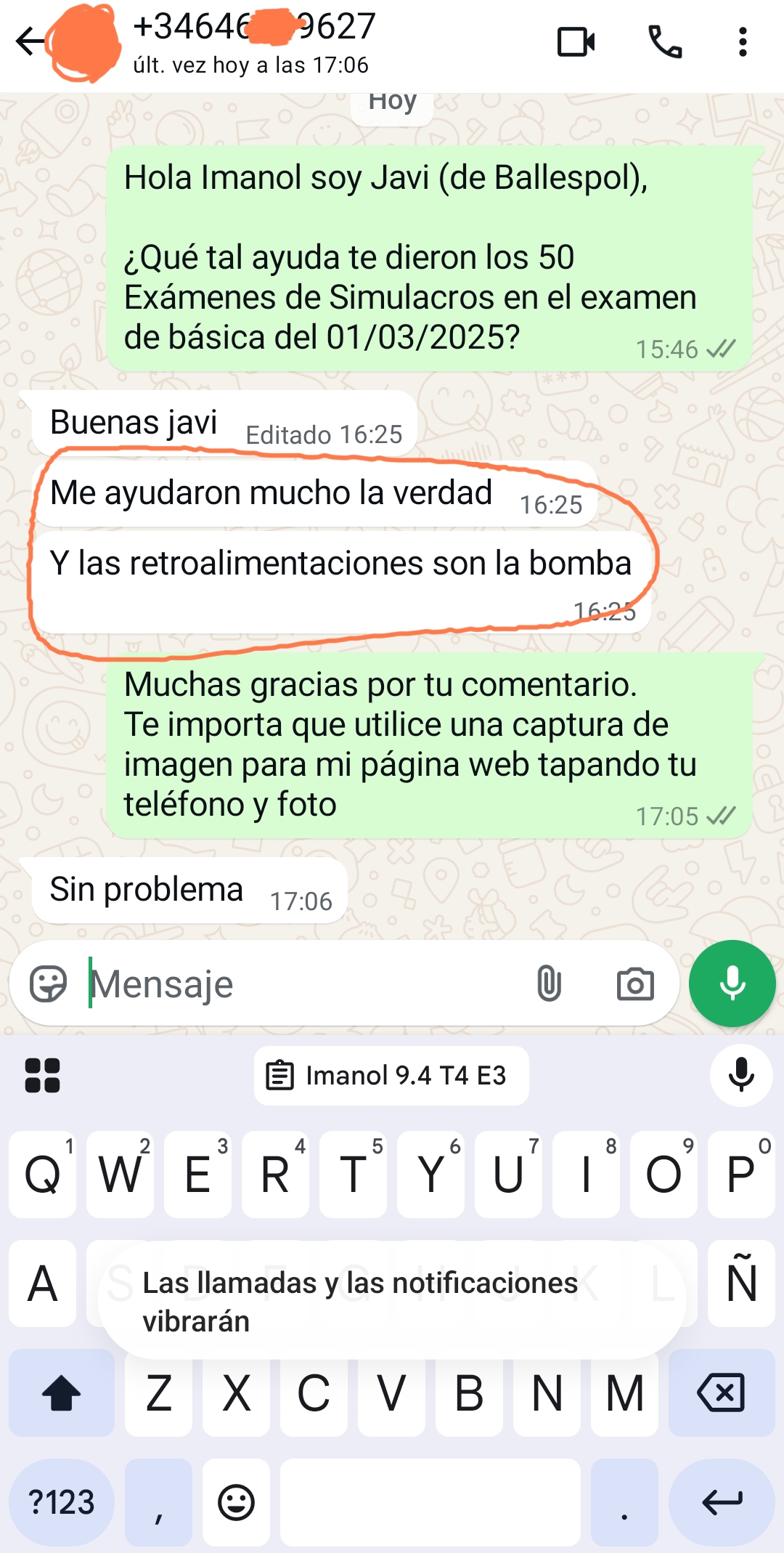Go back to the chat list

(x=30, y=41)
